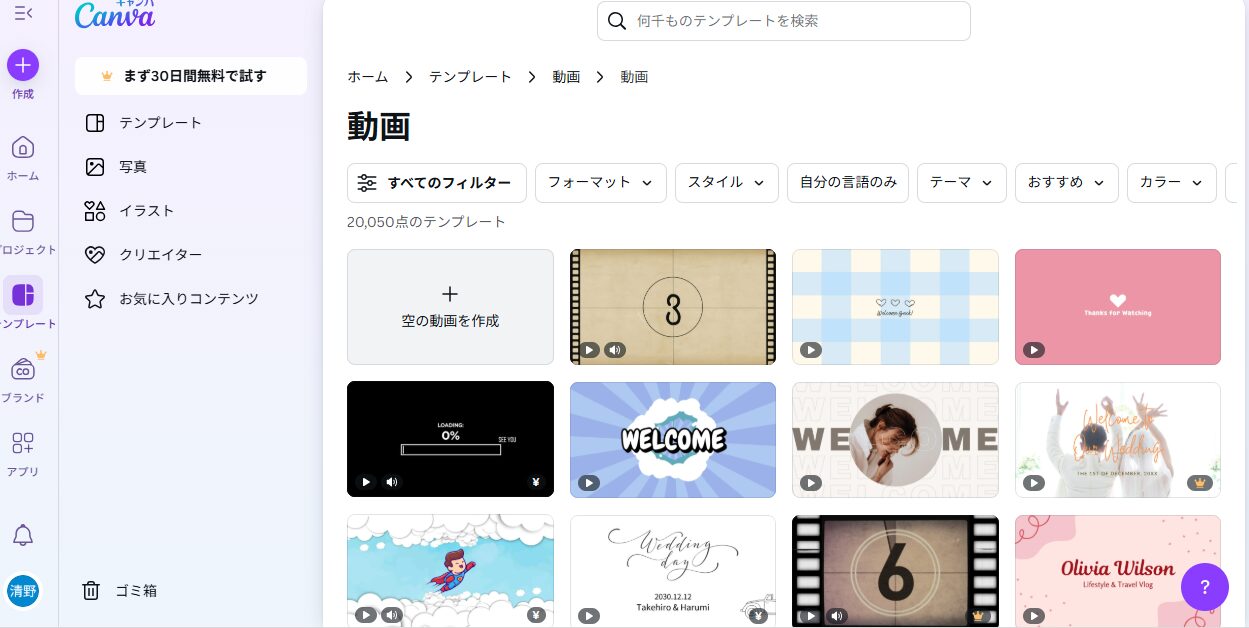This screenshot has height=628, width=1249.
Task: Tap the purple 作成 plus button
Action: 23,66
